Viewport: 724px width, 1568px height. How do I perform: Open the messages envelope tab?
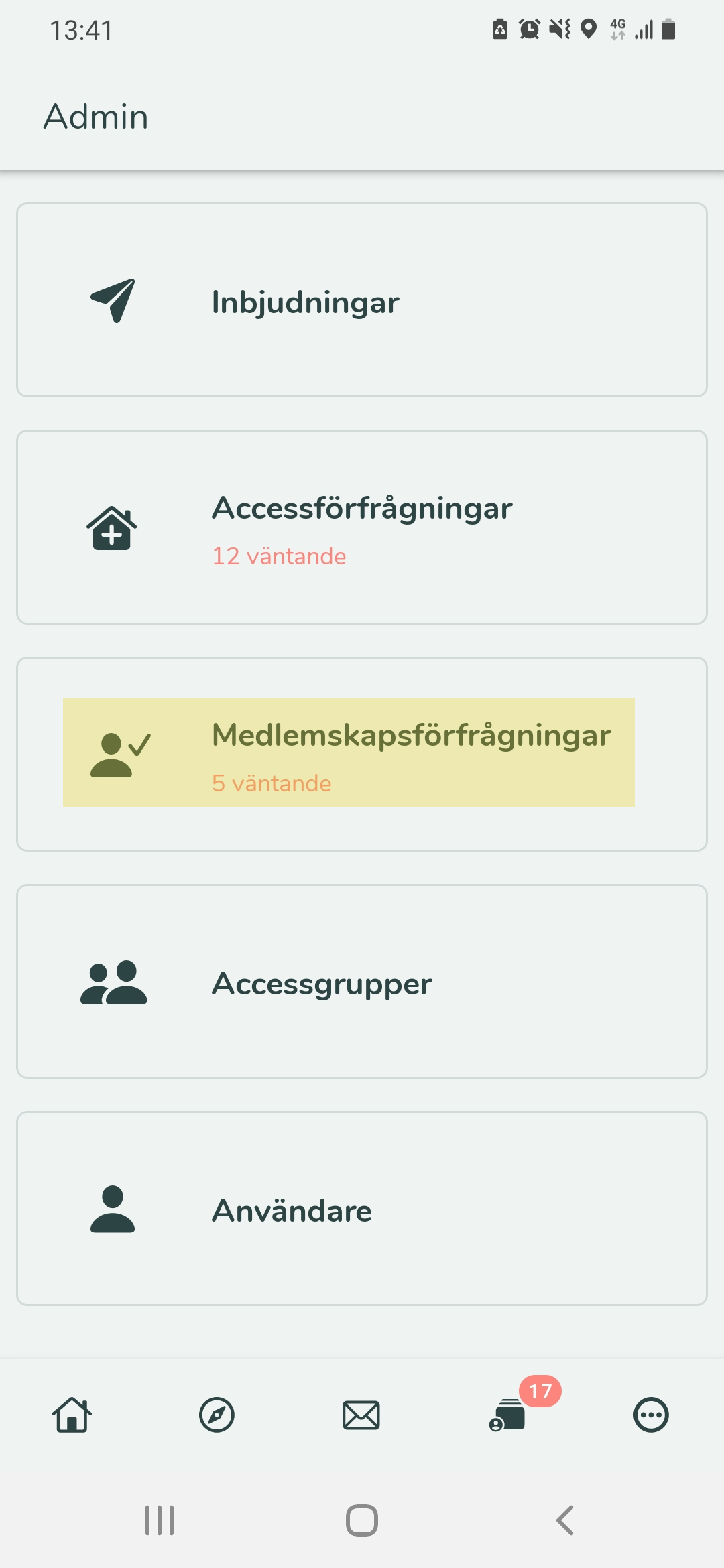click(361, 1415)
